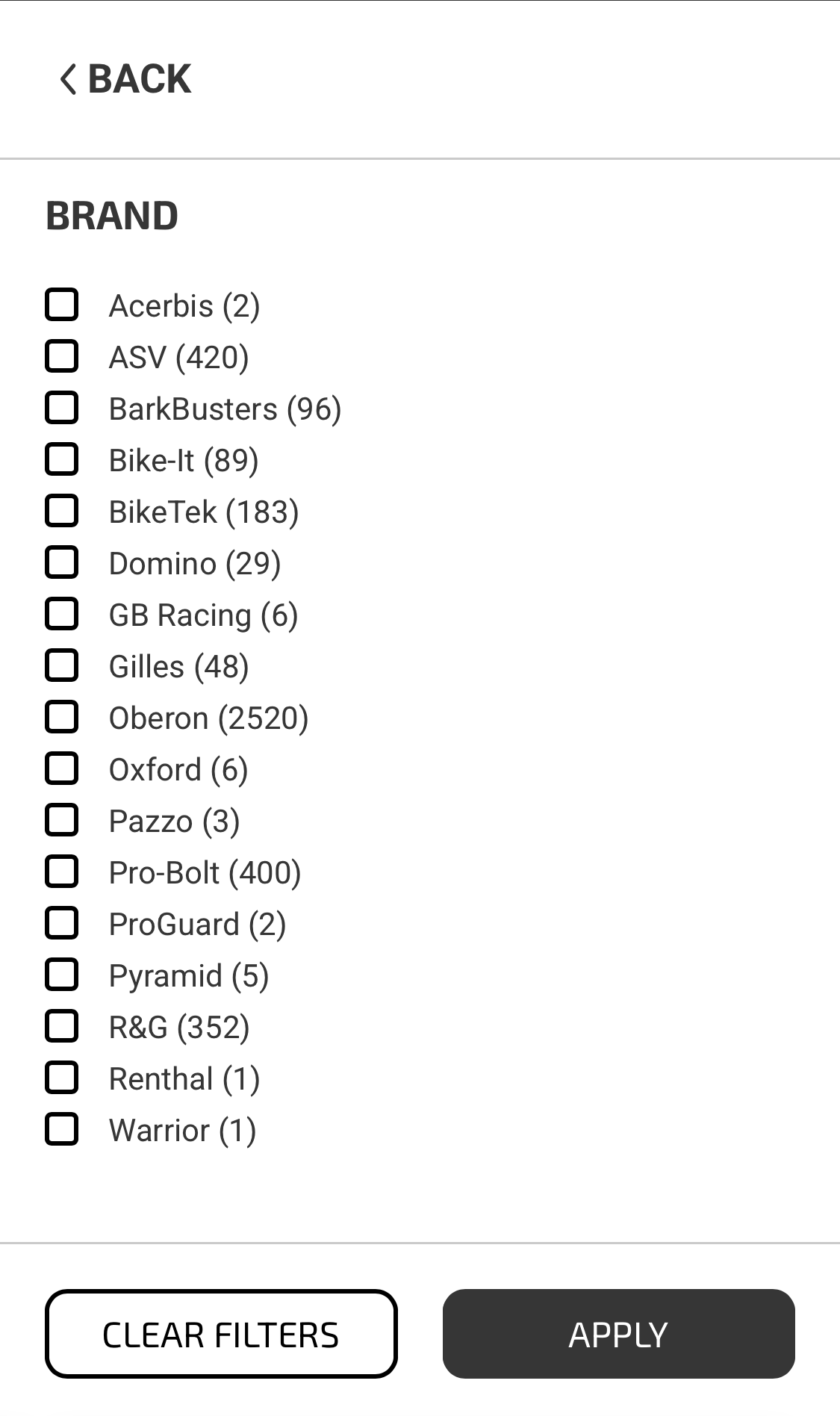The height and width of the screenshot is (1416, 840).
Task: Tick the Pazzo checkbox
Action: [62, 820]
